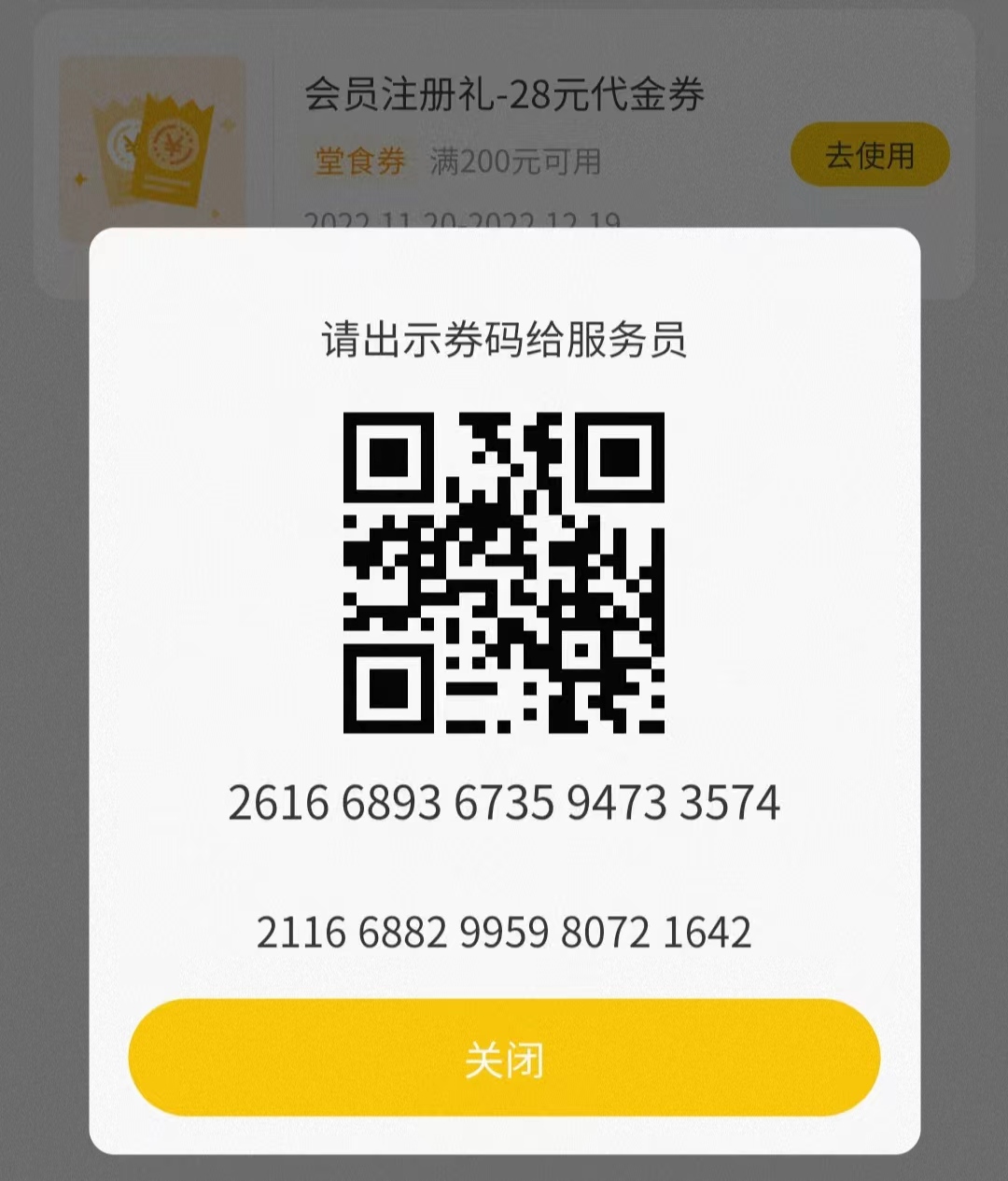Close the coupon code dialog with 关闭
The width and height of the screenshot is (1008, 1181).
point(504,1059)
